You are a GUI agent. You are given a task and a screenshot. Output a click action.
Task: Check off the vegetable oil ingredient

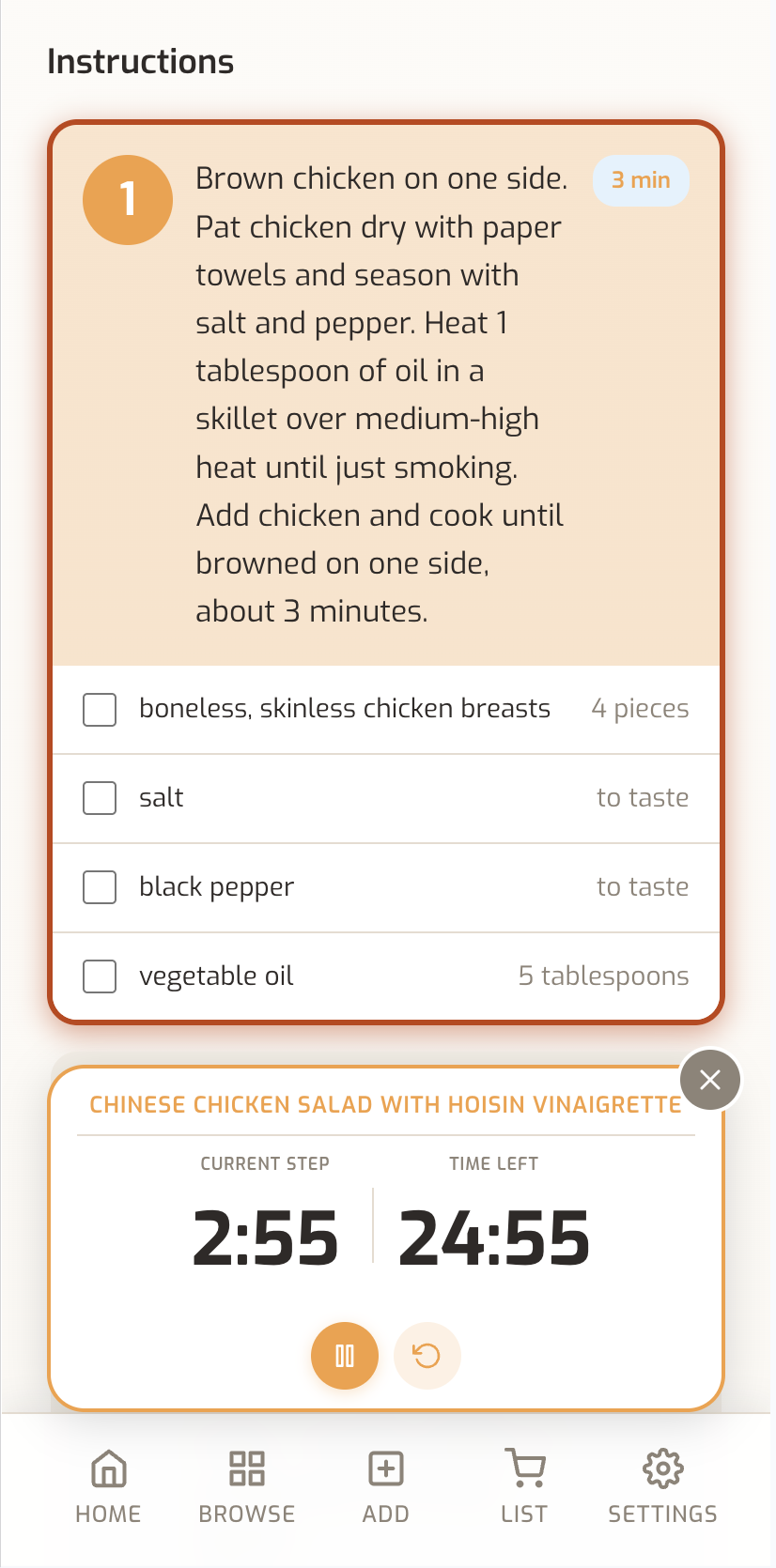99,976
